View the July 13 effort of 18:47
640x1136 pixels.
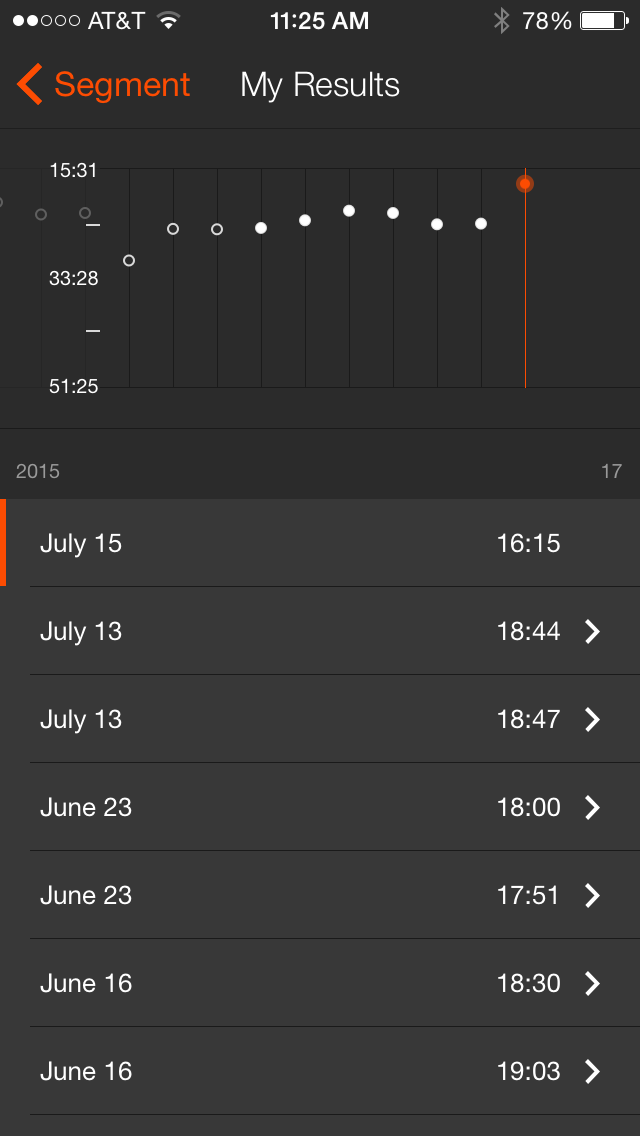click(x=320, y=719)
